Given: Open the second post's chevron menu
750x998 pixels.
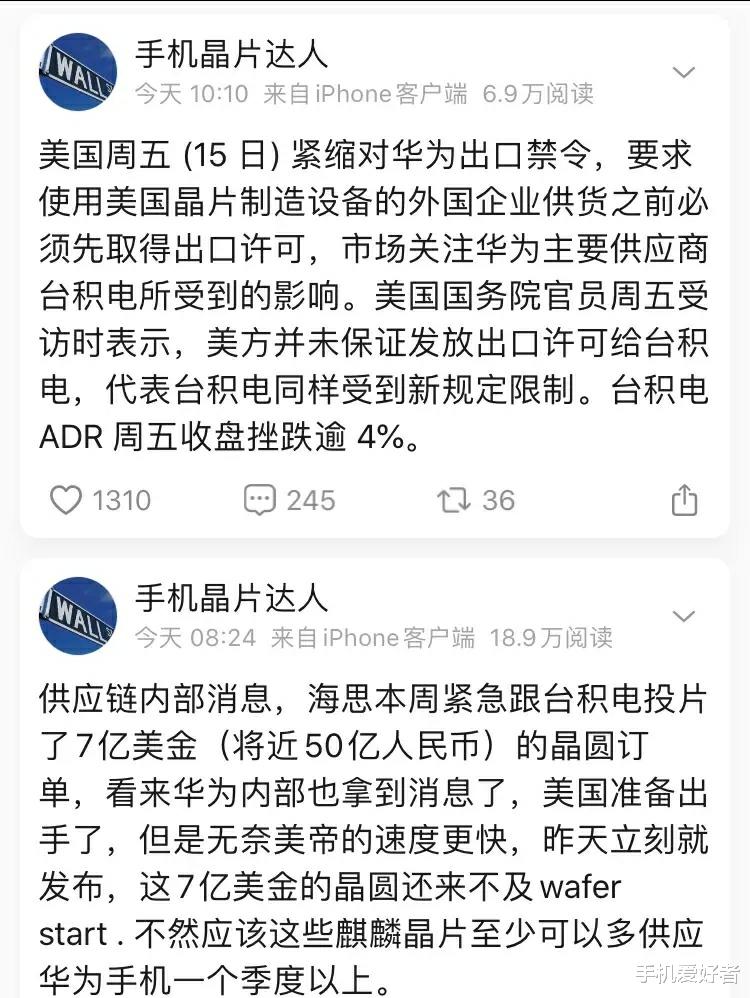Looking at the screenshot, I should [x=684, y=617].
